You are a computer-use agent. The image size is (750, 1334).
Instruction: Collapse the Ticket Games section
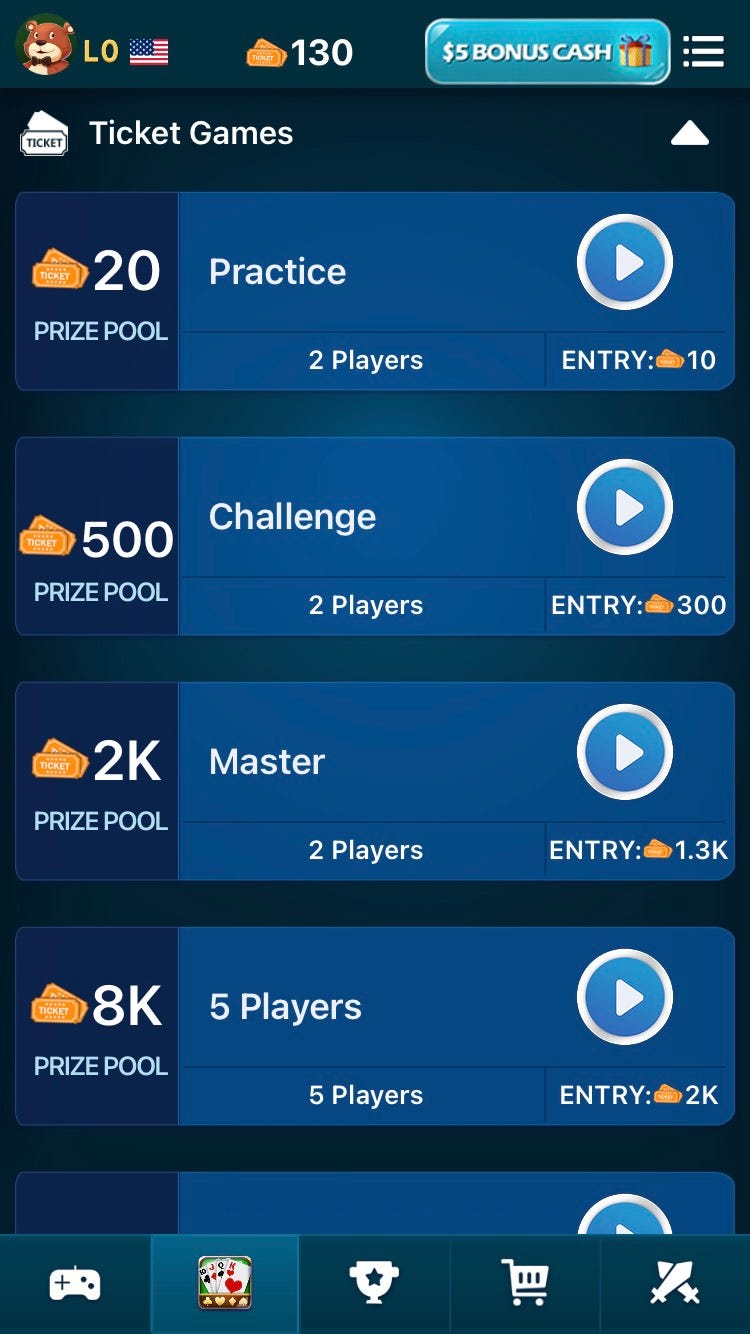[690, 133]
